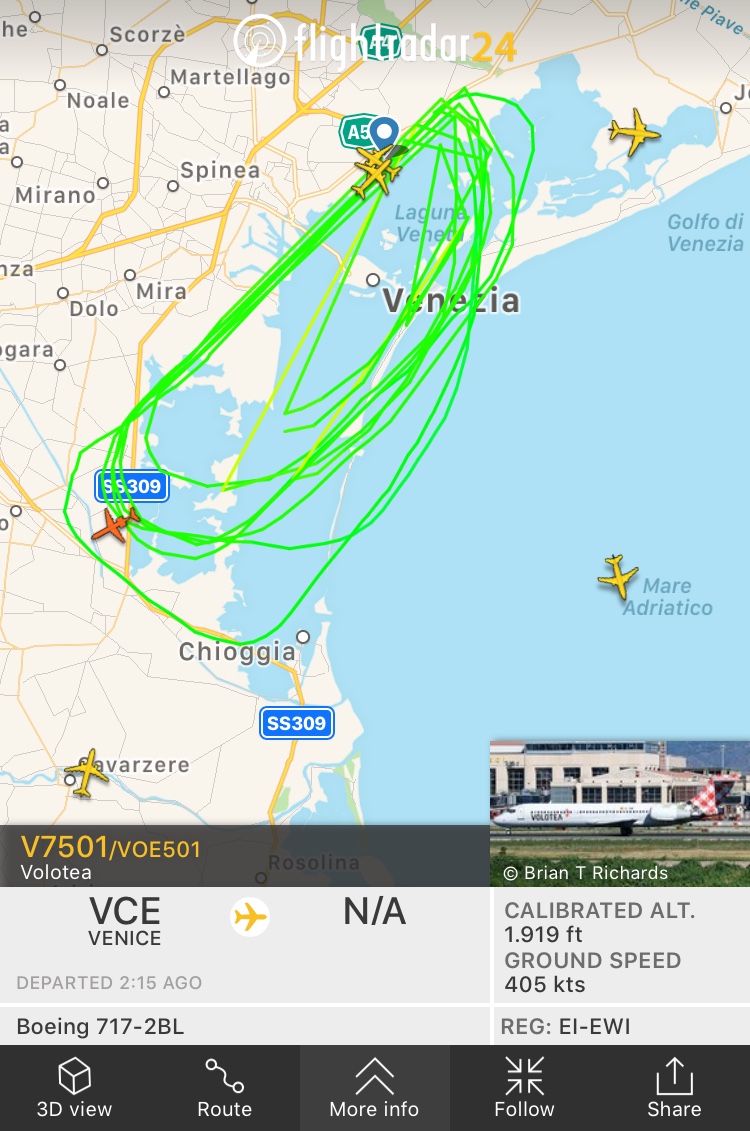750x1131 pixels.
Task: Select the plane over Mare Adriatico
Action: [618, 577]
